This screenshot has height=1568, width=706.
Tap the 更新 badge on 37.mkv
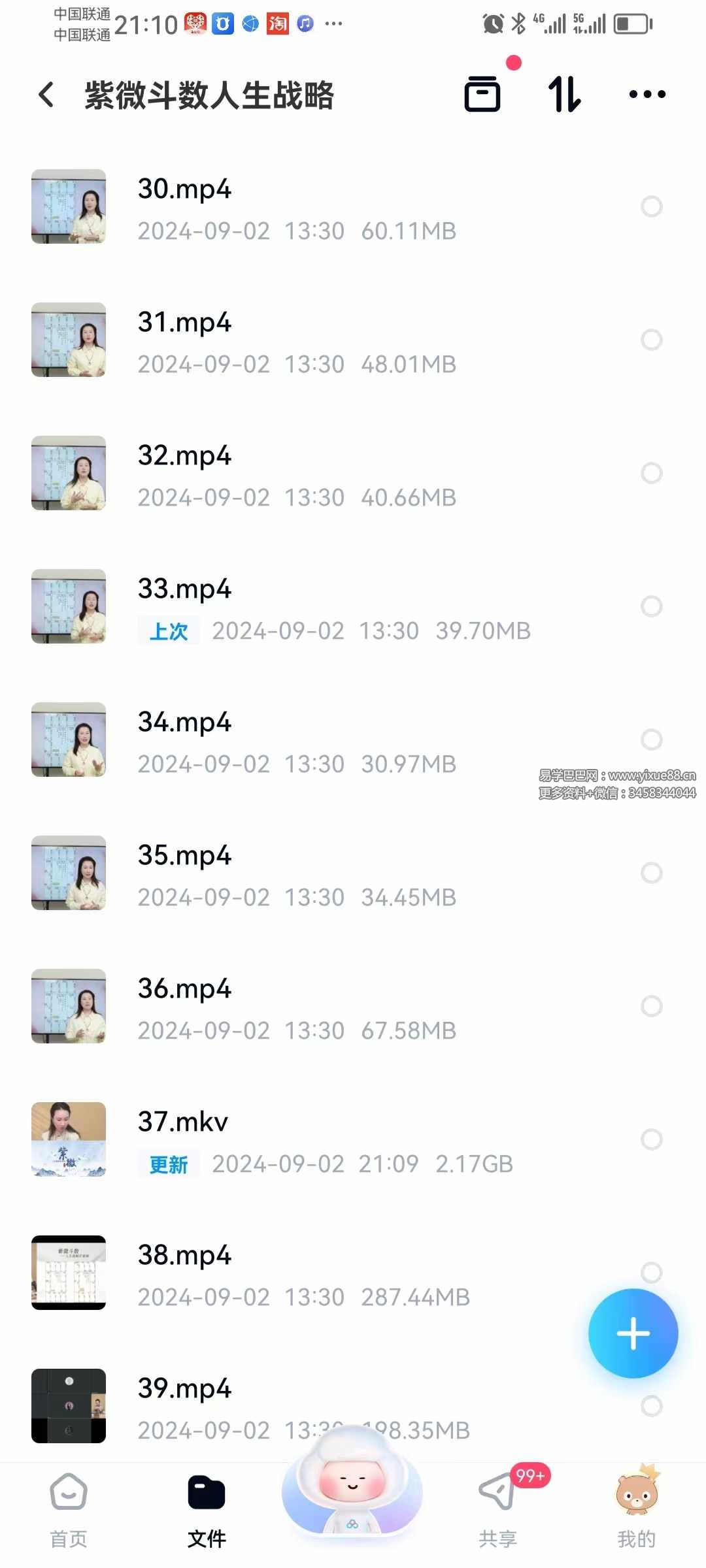(x=168, y=1164)
